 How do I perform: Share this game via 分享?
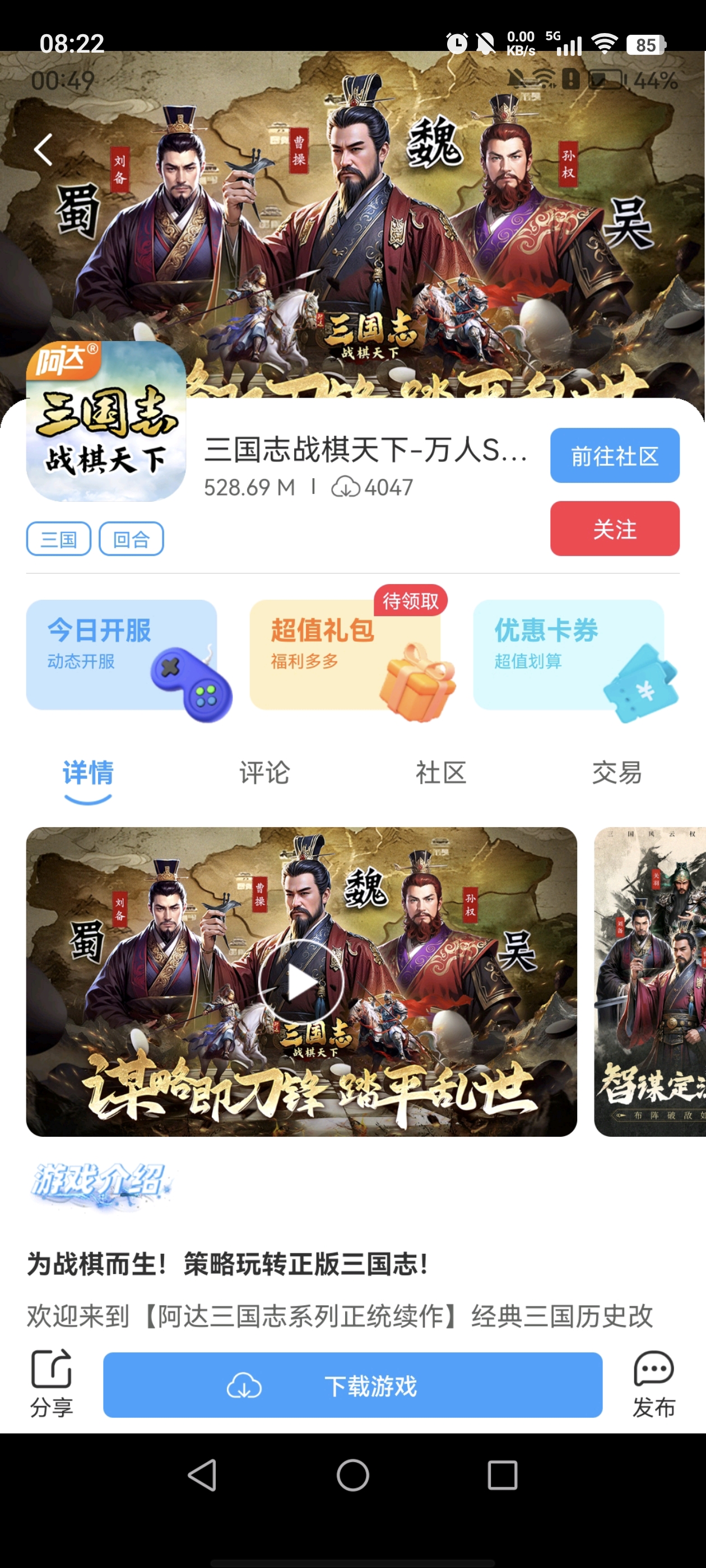pyautogui.click(x=51, y=1384)
